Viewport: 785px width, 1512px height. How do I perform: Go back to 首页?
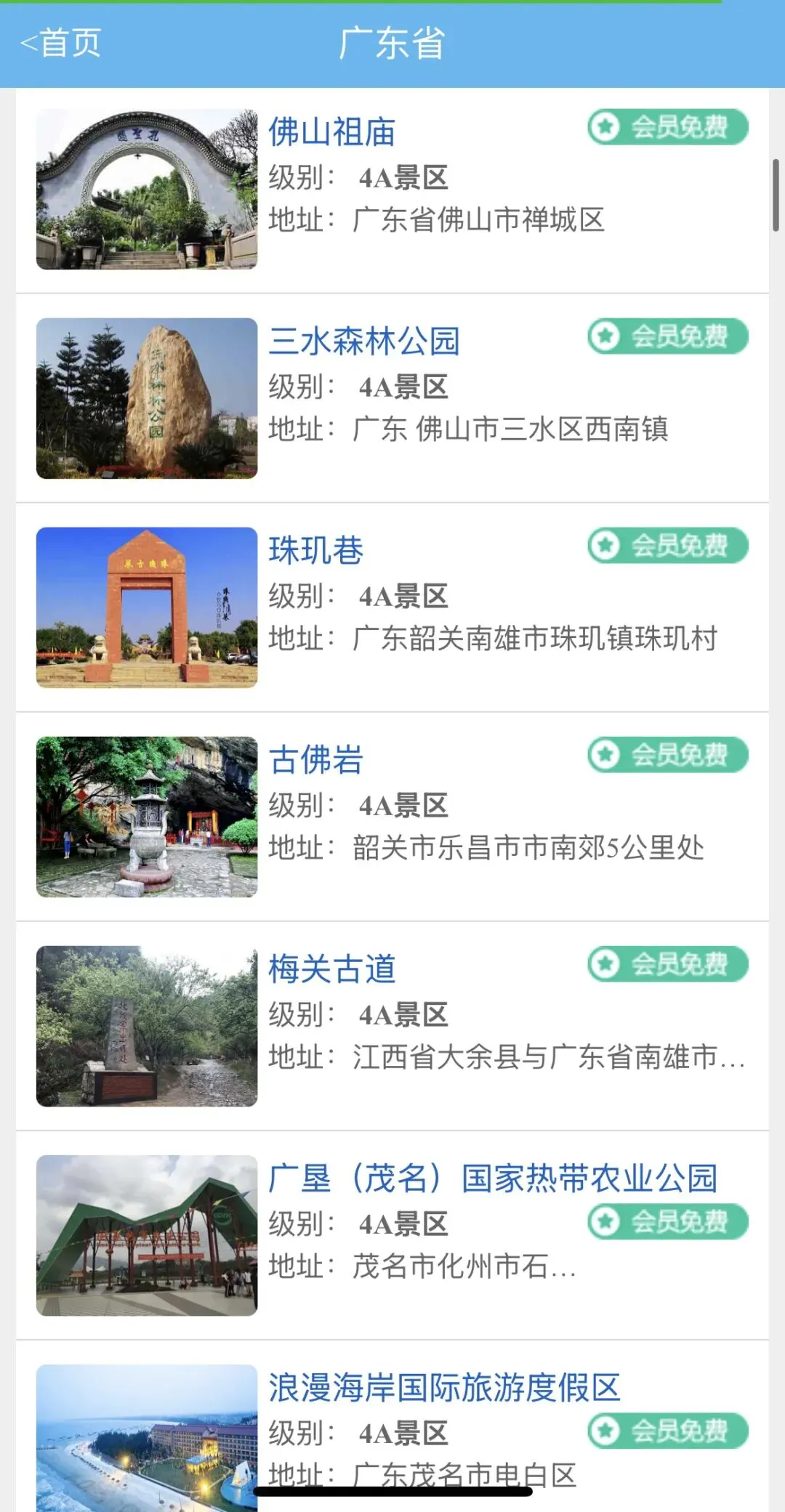pos(61,43)
